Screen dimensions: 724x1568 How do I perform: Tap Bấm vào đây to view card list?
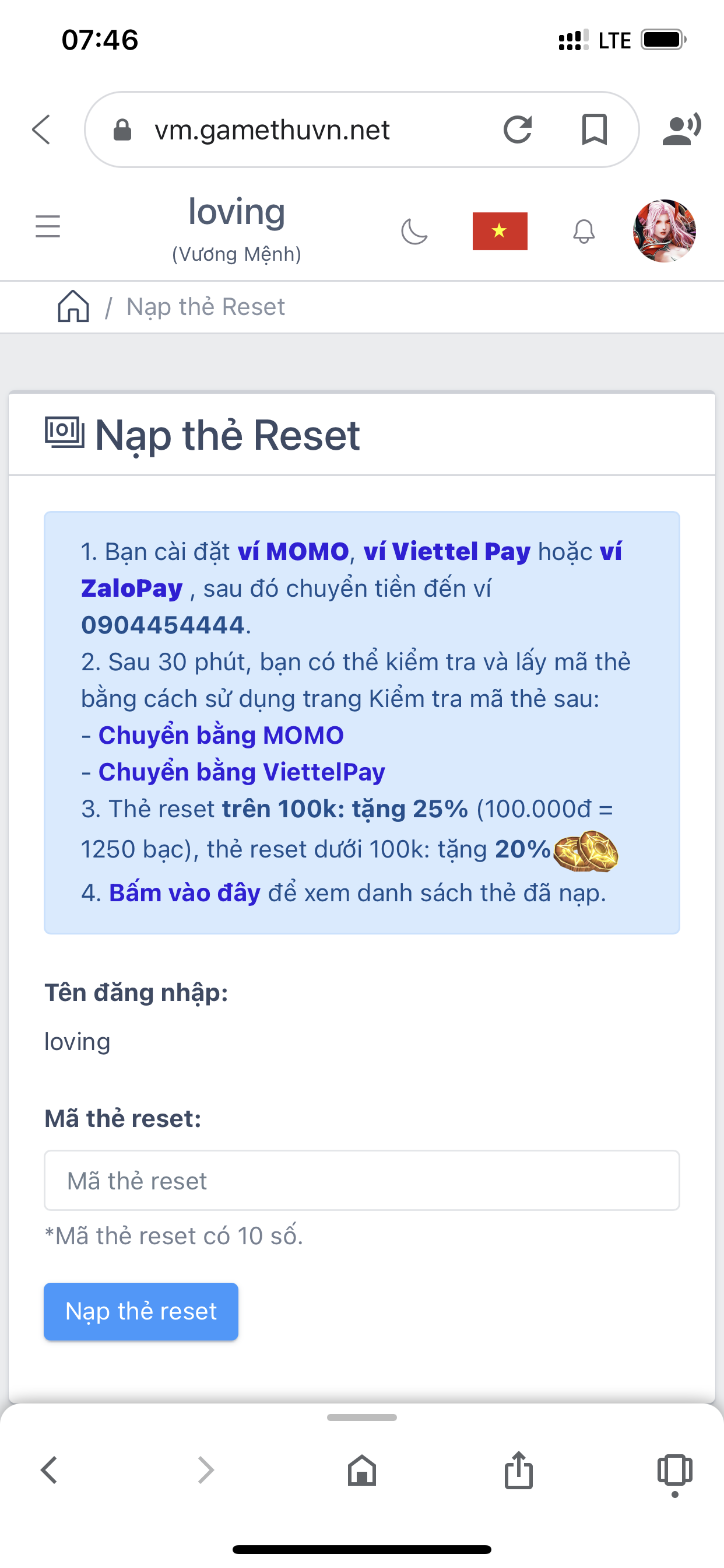pyautogui.click(x=184, y=893)
